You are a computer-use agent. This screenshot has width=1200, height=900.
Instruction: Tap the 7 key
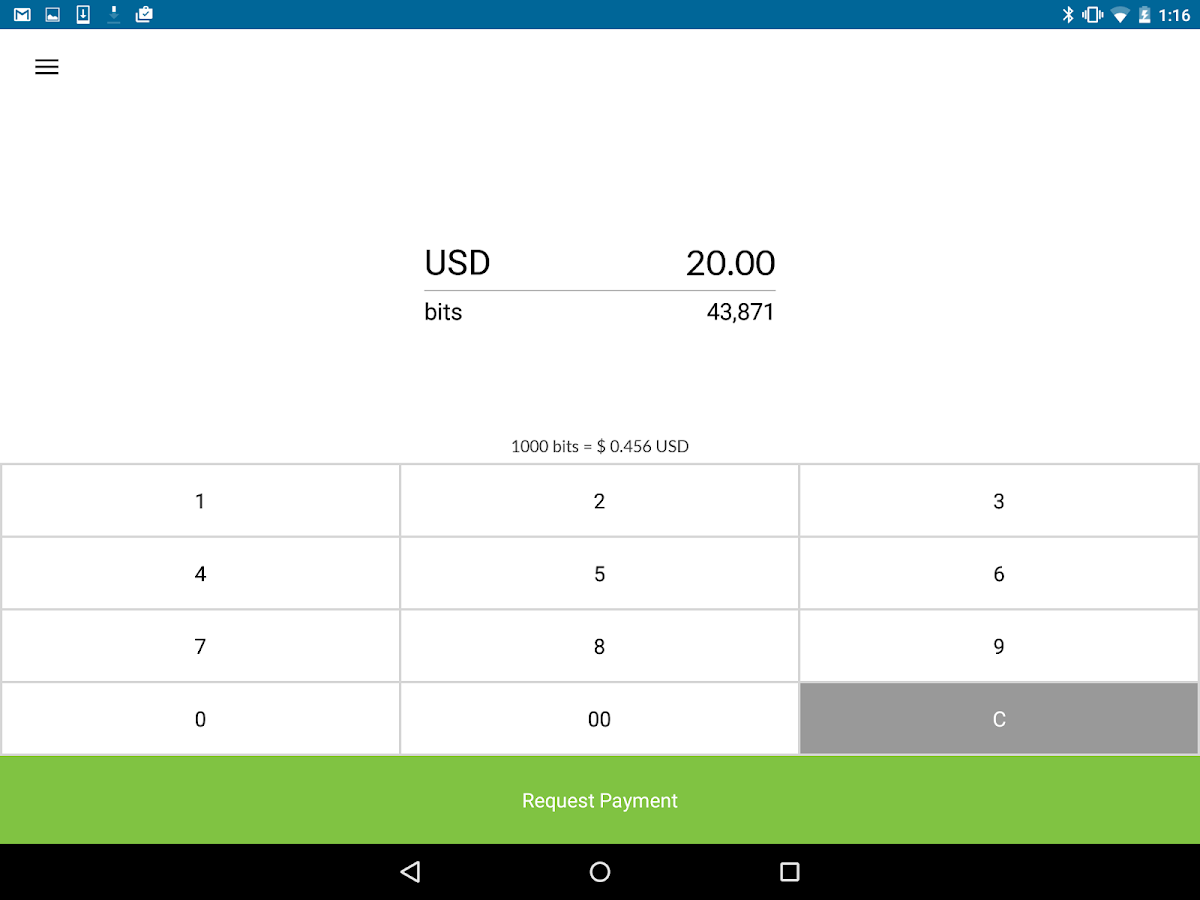point(200,646)
